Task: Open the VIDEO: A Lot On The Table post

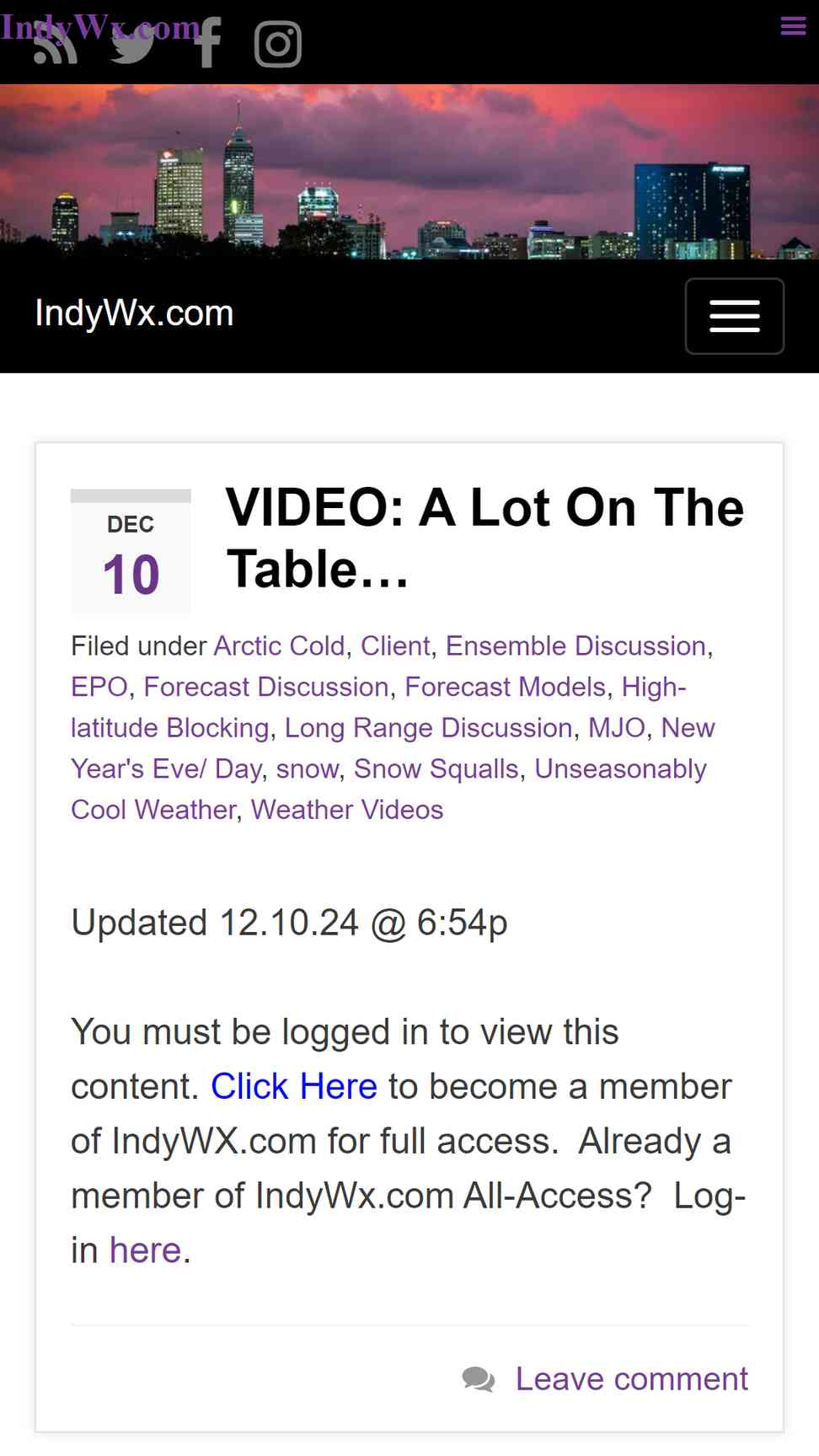Action: point(485,538)
